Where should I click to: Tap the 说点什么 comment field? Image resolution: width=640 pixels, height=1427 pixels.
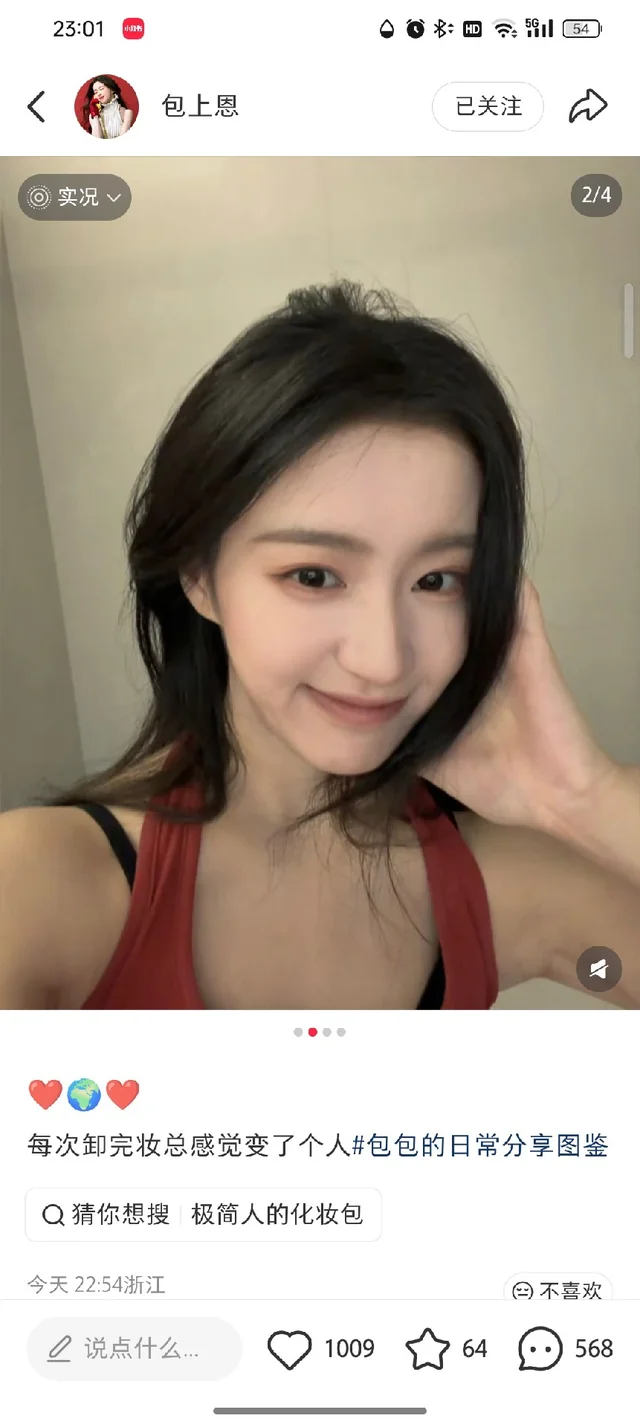click(x=135, y=1349)
